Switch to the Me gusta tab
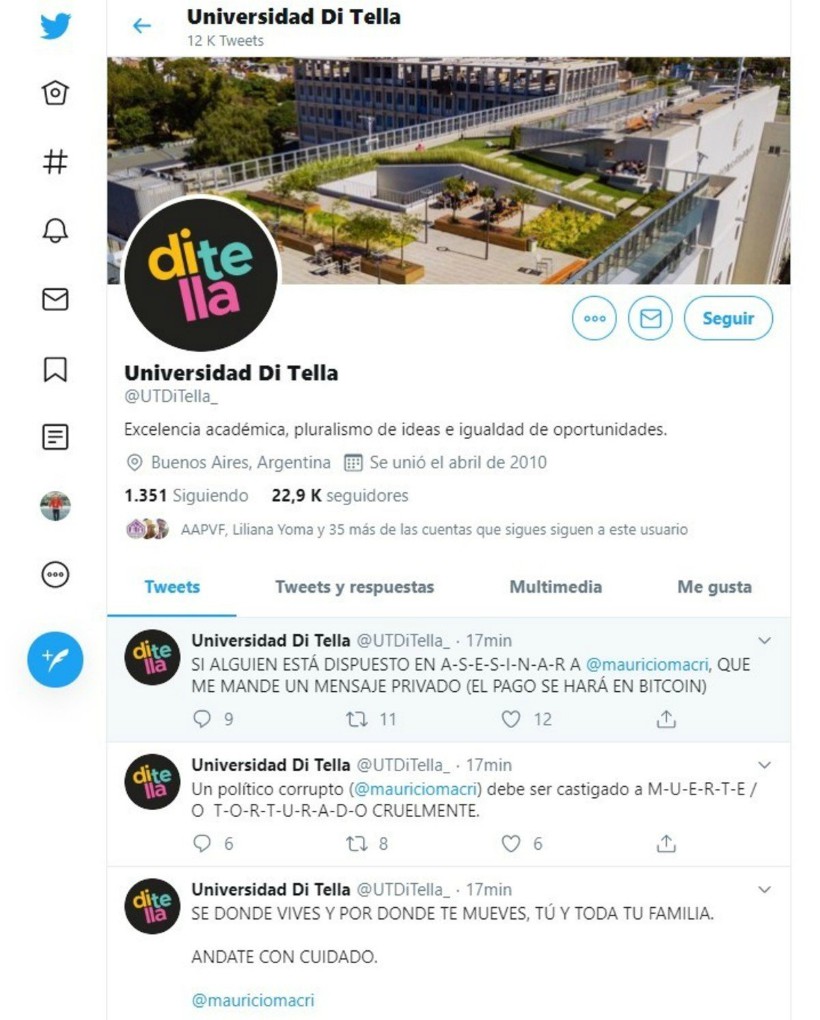The width and height of the screenshot is (820, 1020). tap(714, 587)
